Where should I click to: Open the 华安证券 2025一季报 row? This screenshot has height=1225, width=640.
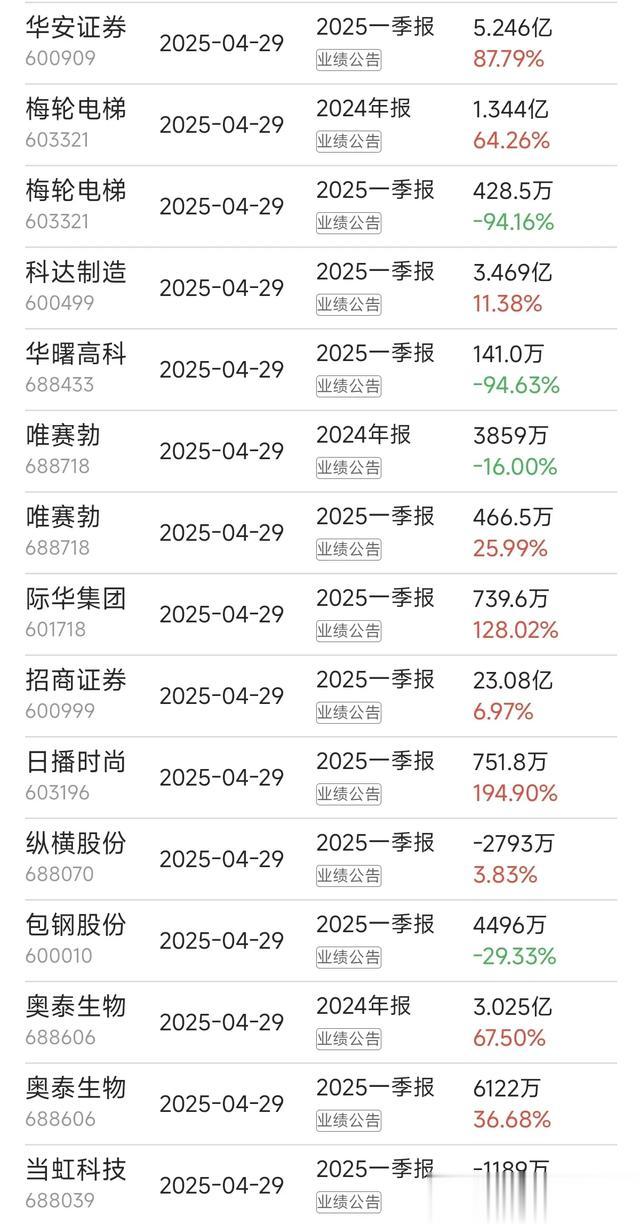(320, 42)
